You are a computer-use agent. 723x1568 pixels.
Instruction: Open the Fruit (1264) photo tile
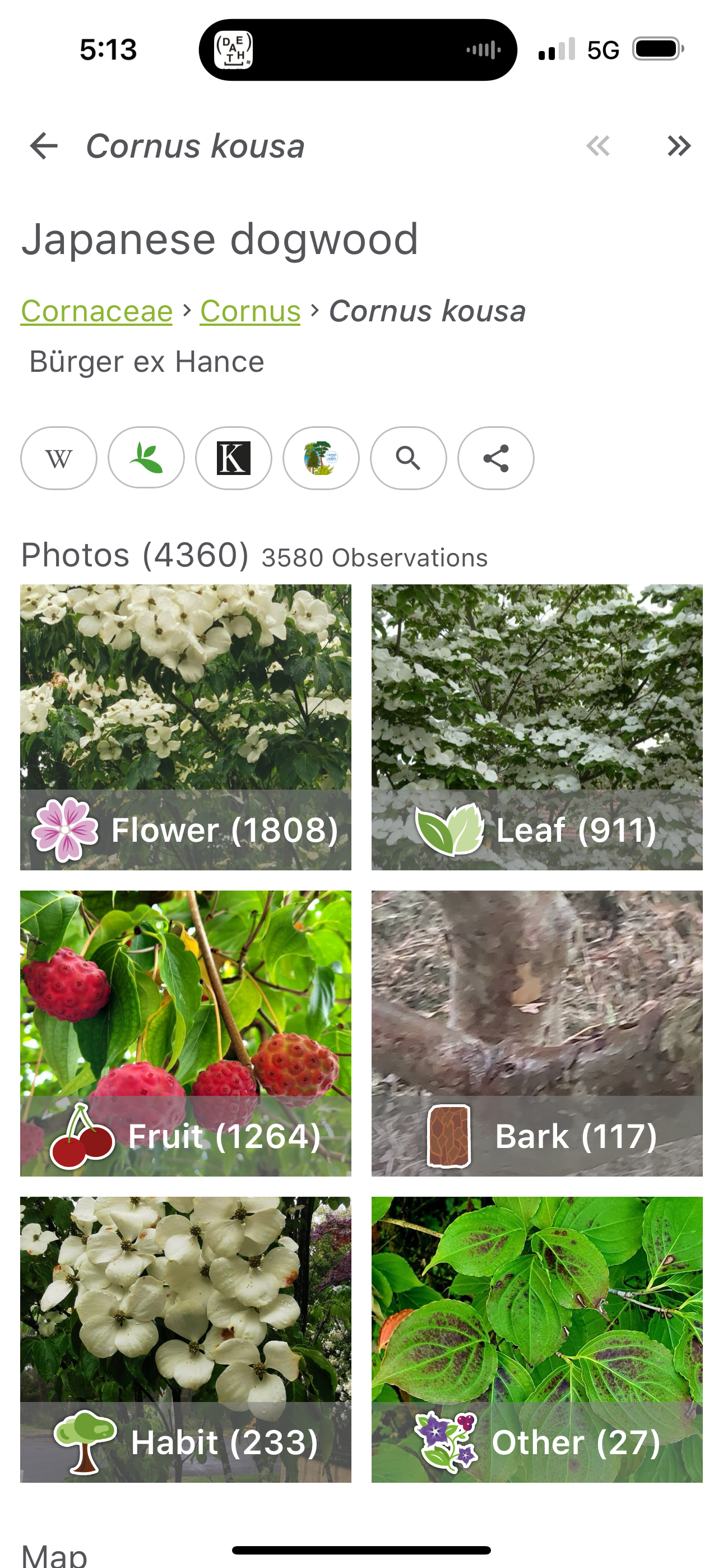pyautogui.click(x=186, y=1033)
